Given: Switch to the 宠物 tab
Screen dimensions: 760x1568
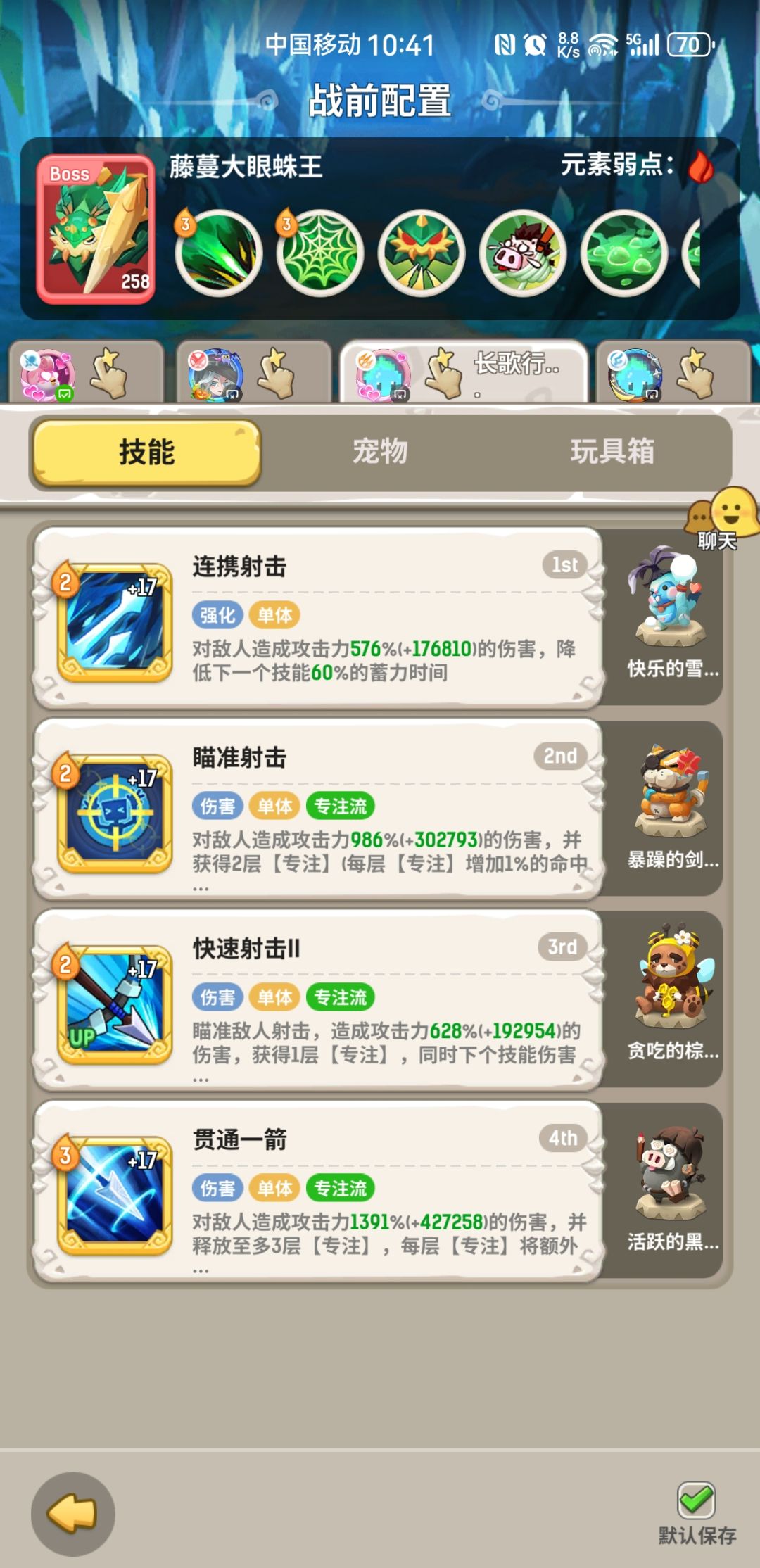Looking at the screenshot, I should [x=380, y=454].
